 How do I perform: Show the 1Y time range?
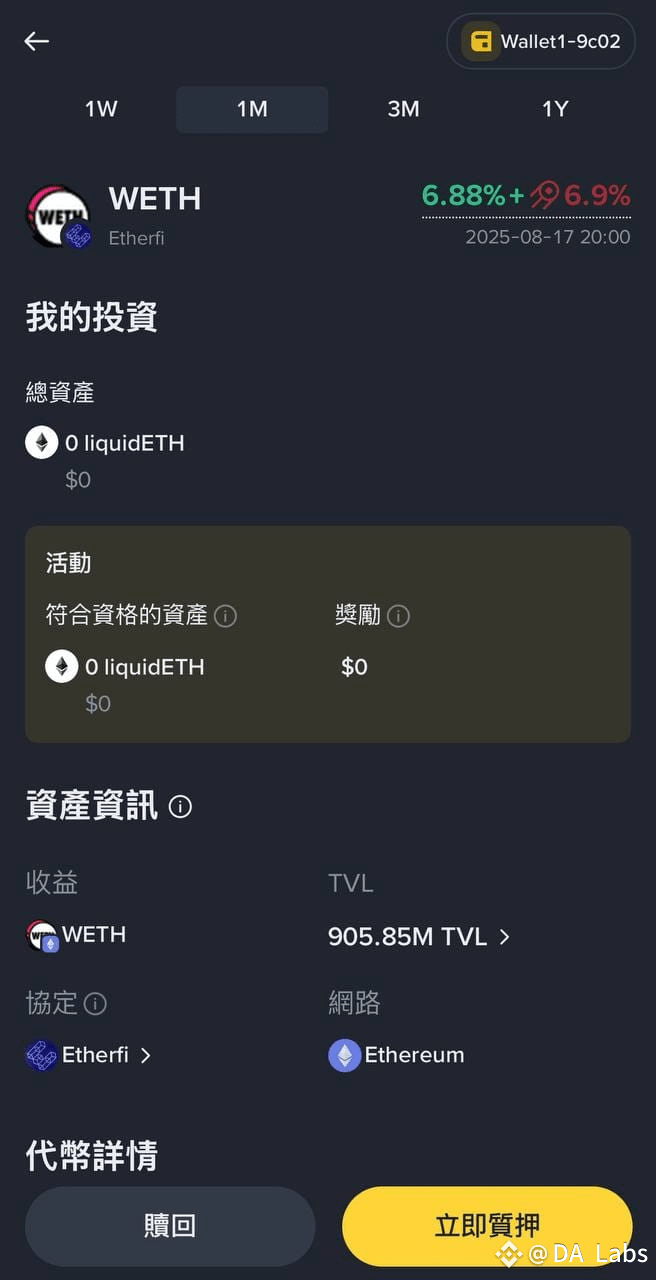point(555,109)
